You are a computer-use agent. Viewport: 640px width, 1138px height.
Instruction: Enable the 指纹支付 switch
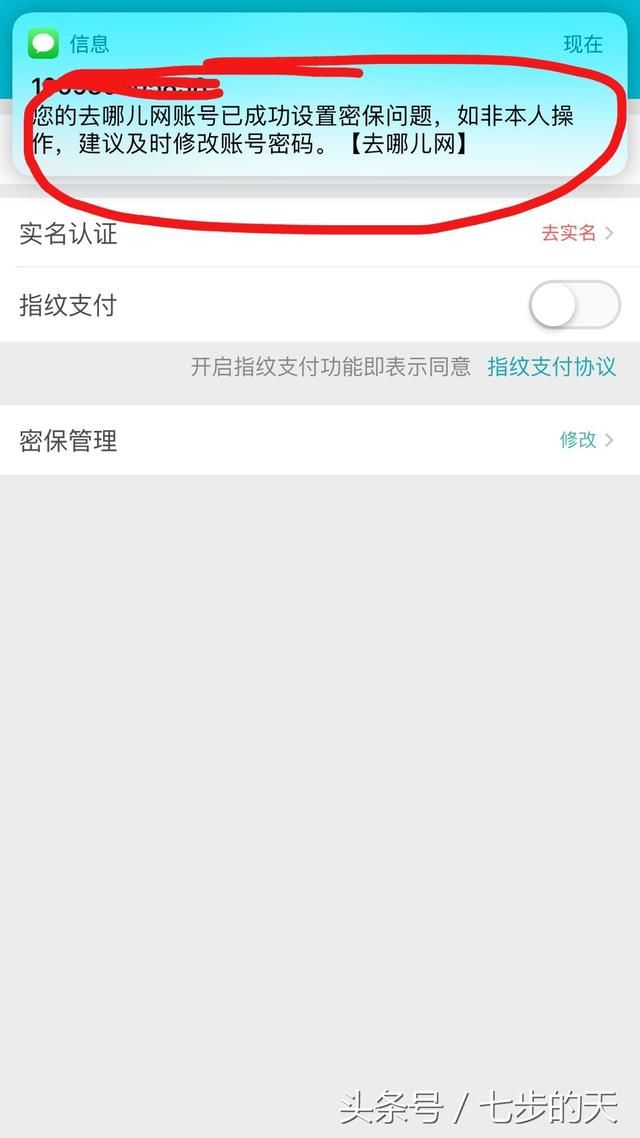[x=575, y=305]
